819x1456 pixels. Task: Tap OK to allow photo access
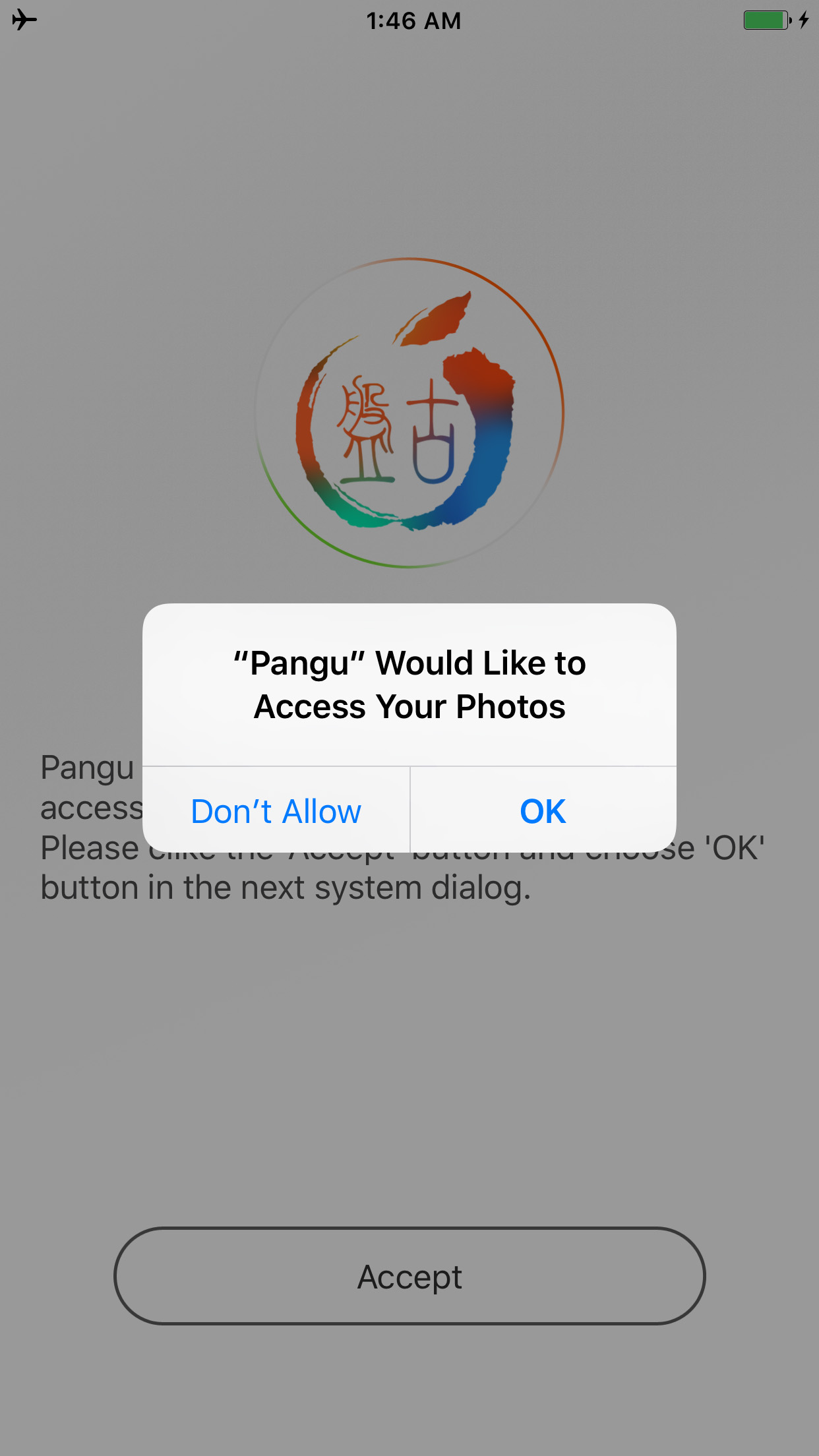[x=543, y=810]
